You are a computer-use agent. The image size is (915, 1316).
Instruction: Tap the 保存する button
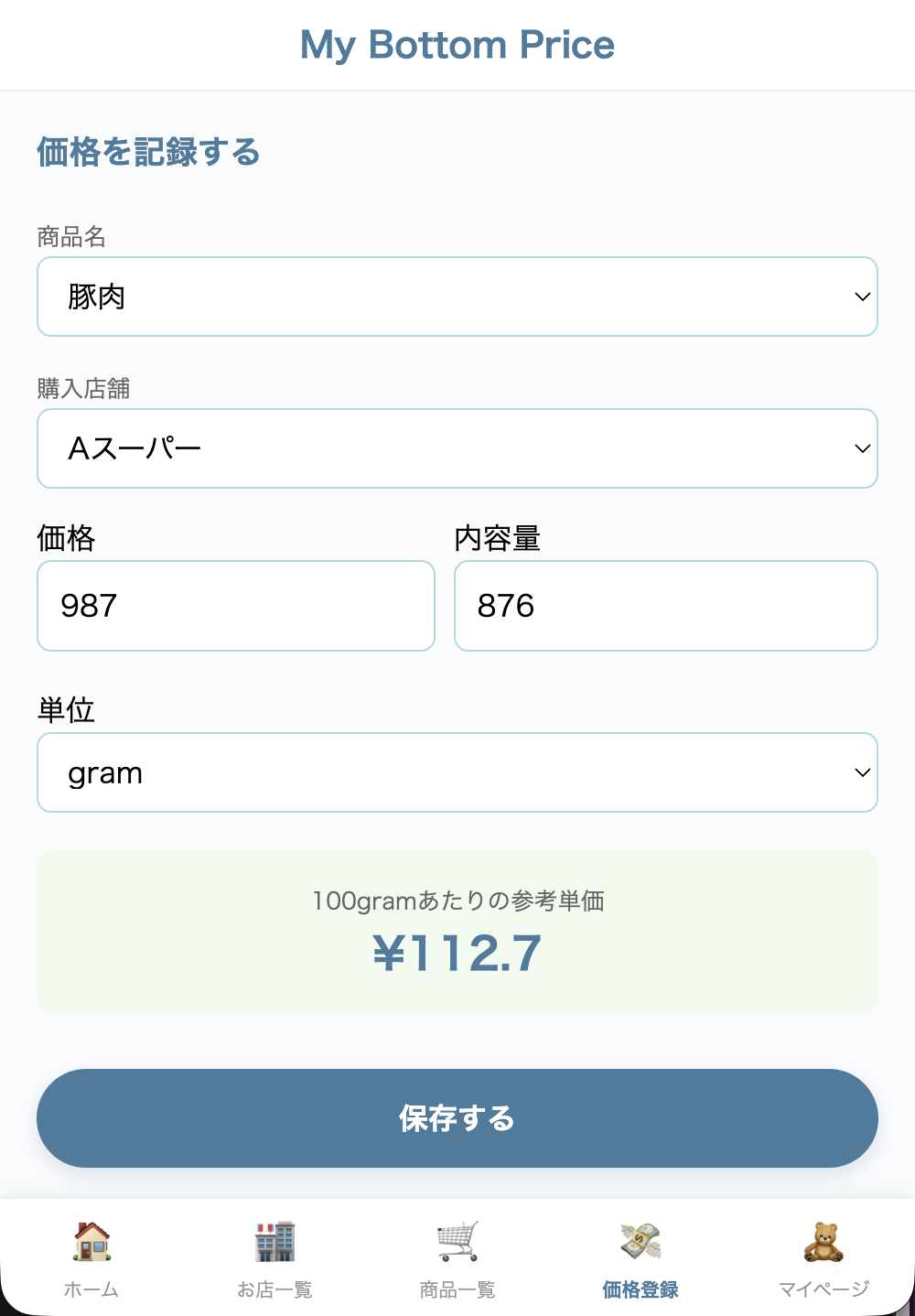point(457,1117)
